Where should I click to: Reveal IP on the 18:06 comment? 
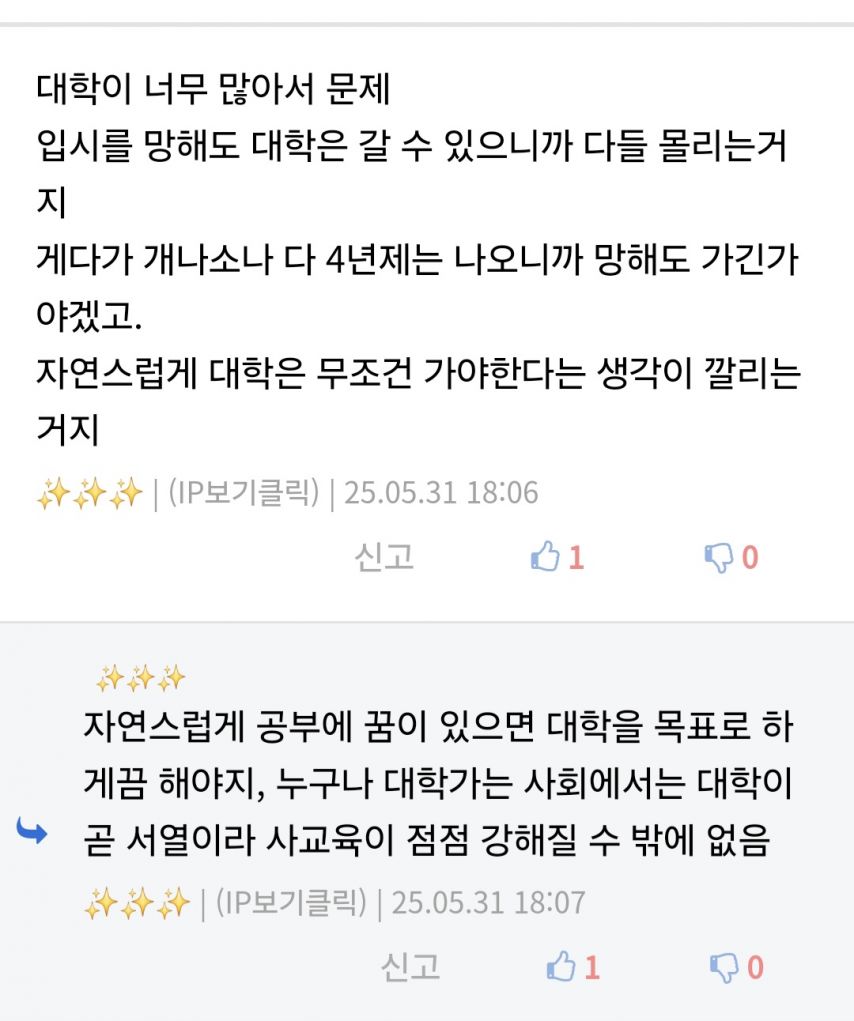tap(244, 493)
